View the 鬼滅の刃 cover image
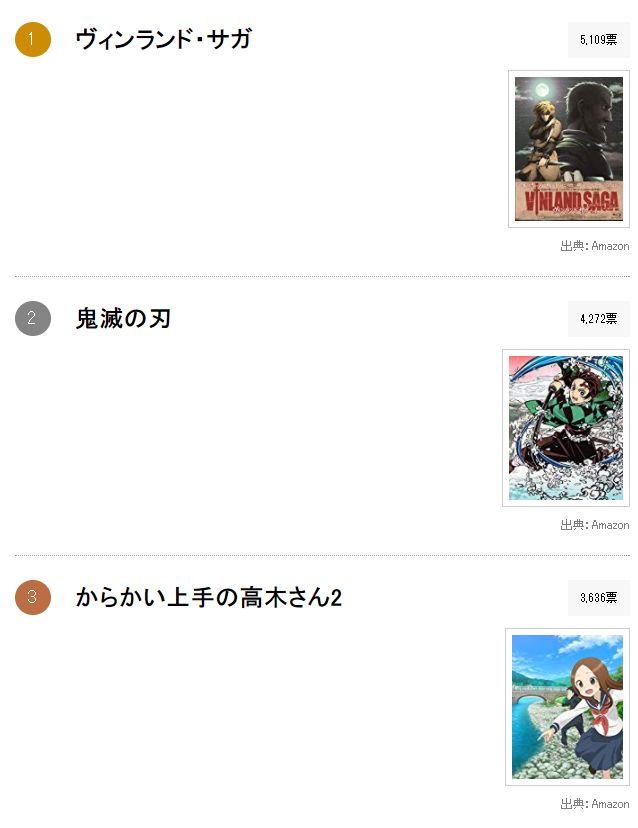638x828 pixels. click(565, 428)
